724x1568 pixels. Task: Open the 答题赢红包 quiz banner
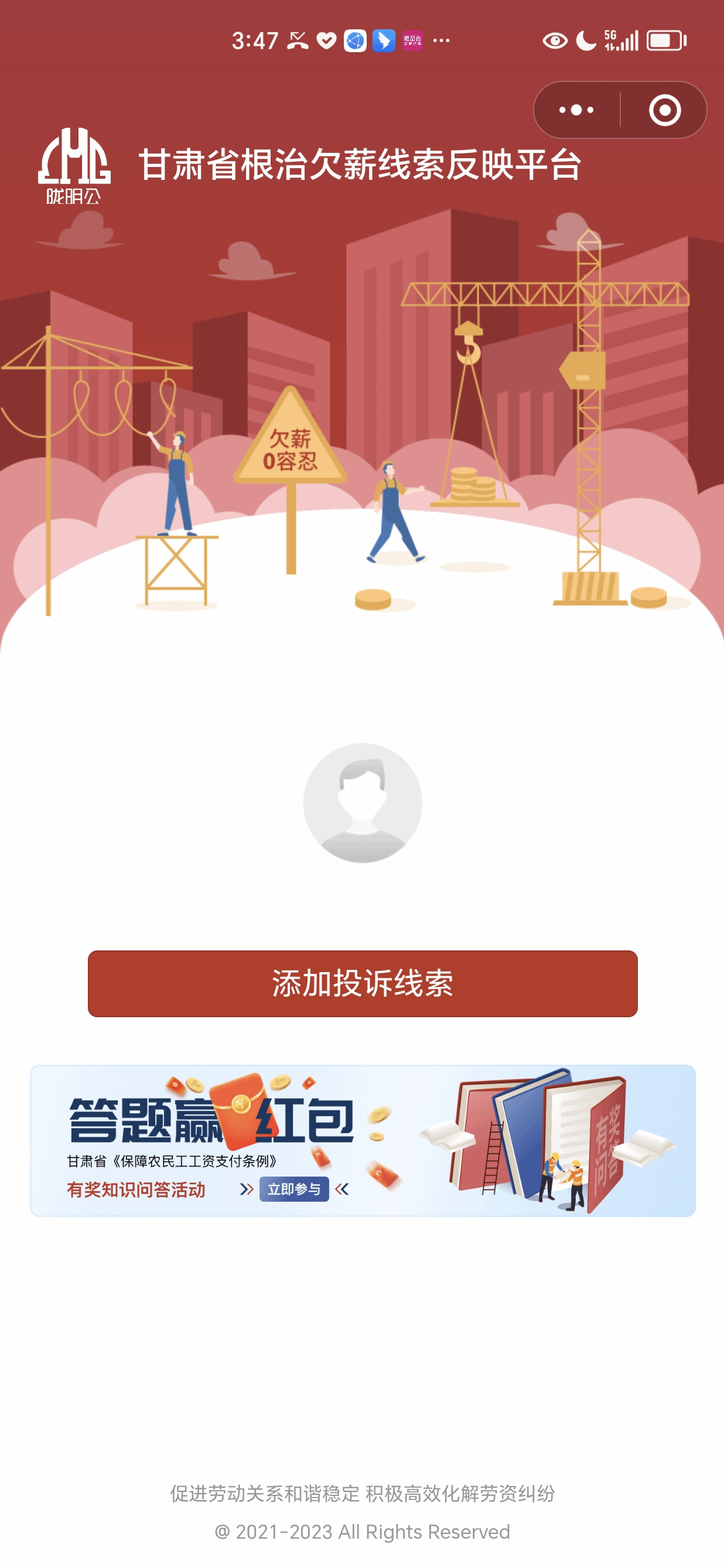(x=363, y=1140)
